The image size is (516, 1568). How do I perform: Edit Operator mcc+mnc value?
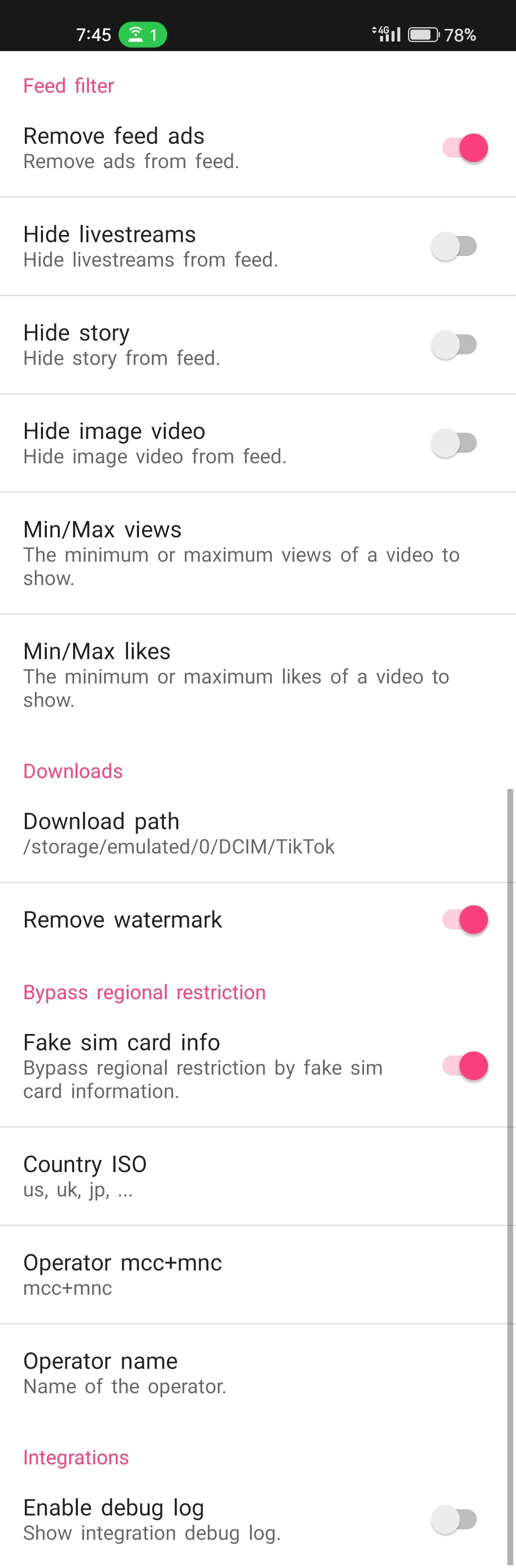(x=244, y=1274)
